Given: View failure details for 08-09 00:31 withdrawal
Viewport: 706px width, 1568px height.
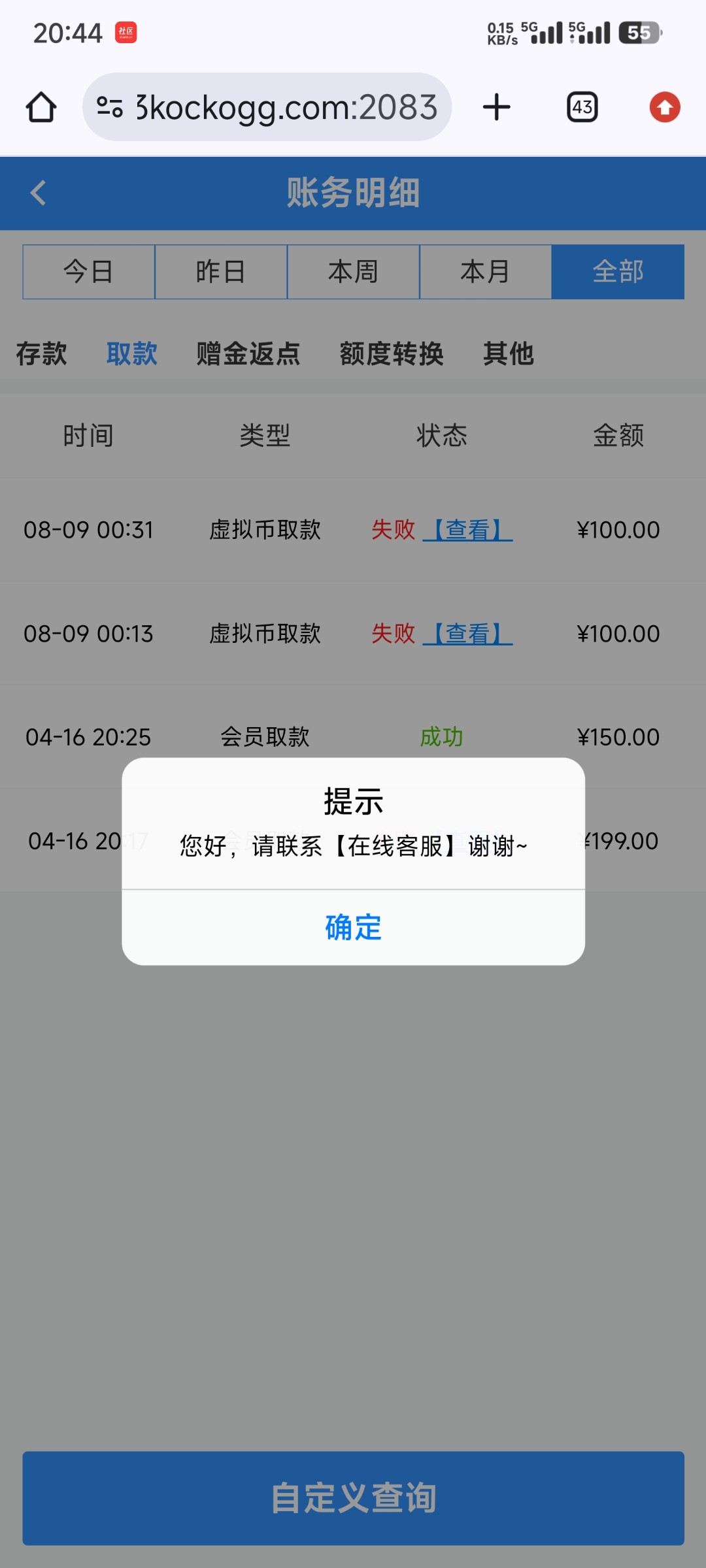Looking at the screenshot, I should 467,529.
